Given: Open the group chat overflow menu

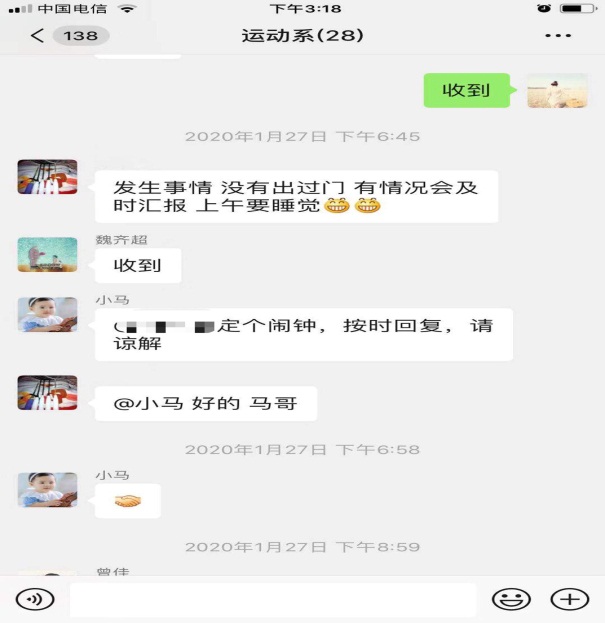Looking at the screenshot, I should point(557,36).
